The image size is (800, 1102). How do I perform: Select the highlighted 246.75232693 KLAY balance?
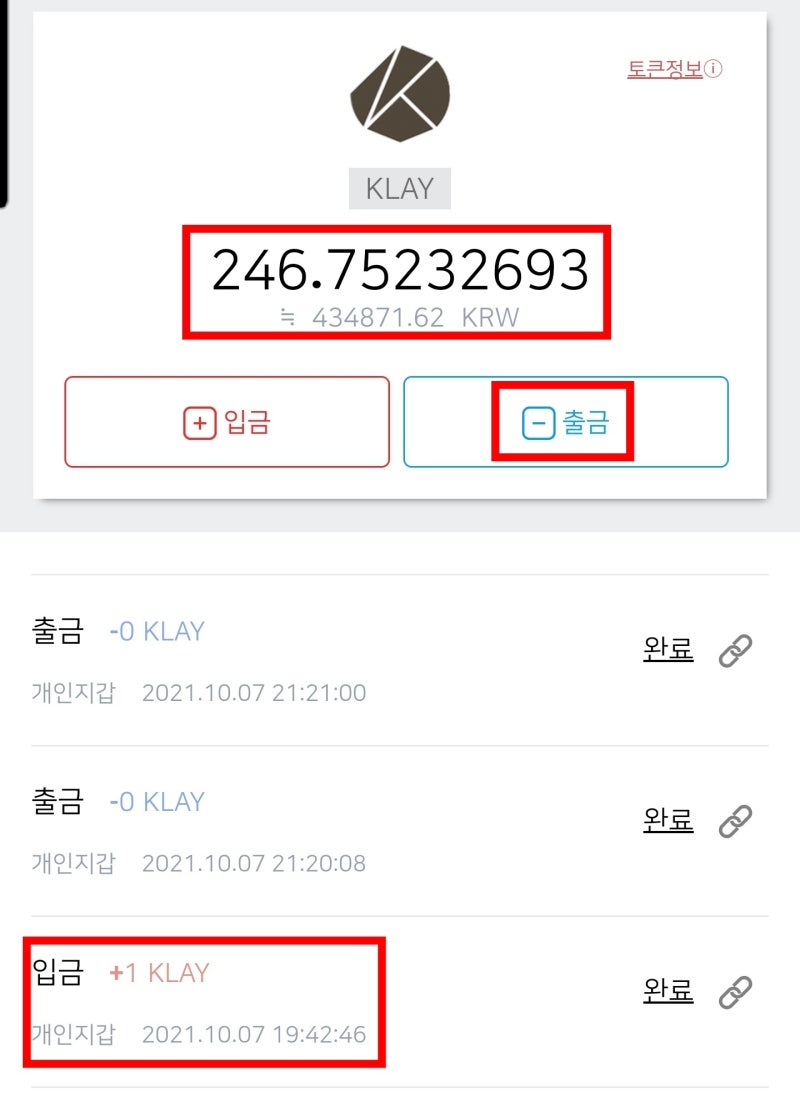399,271
